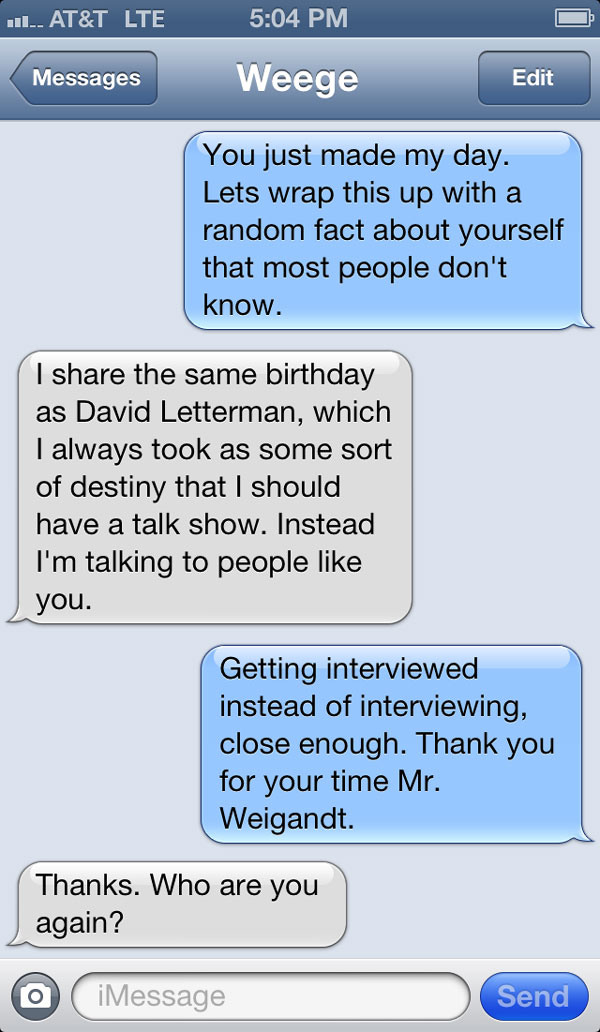
Task: Open the camera attachment icon
Action: 36,996
